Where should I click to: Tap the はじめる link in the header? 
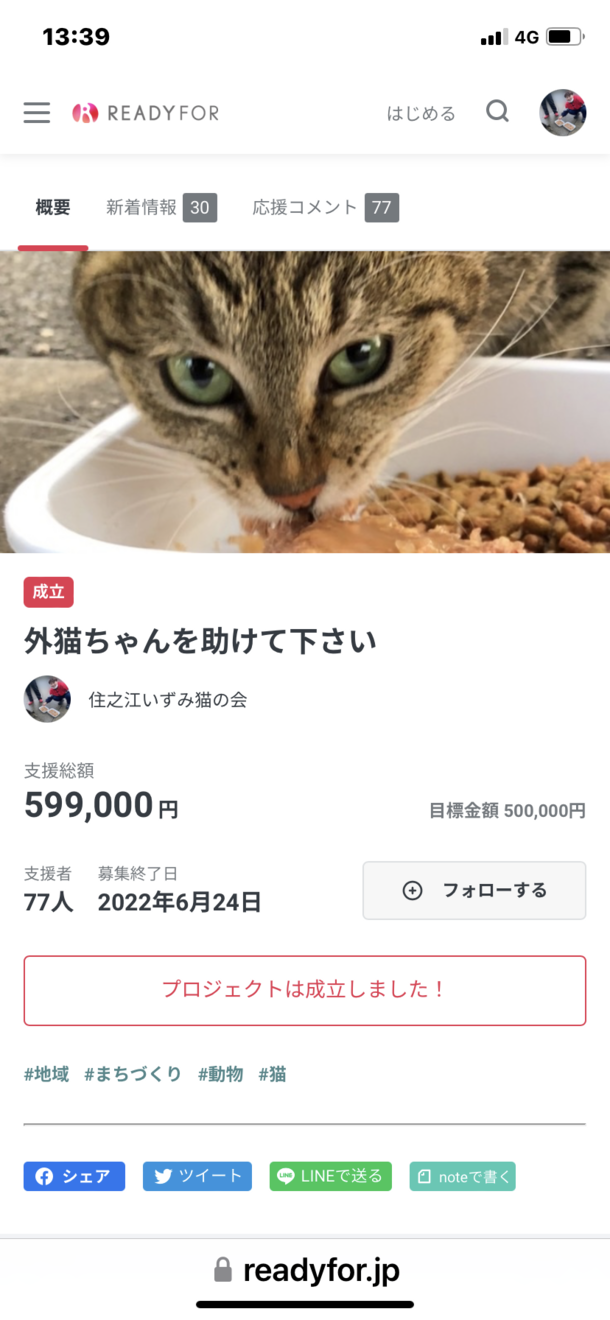[x=421, y=113]
